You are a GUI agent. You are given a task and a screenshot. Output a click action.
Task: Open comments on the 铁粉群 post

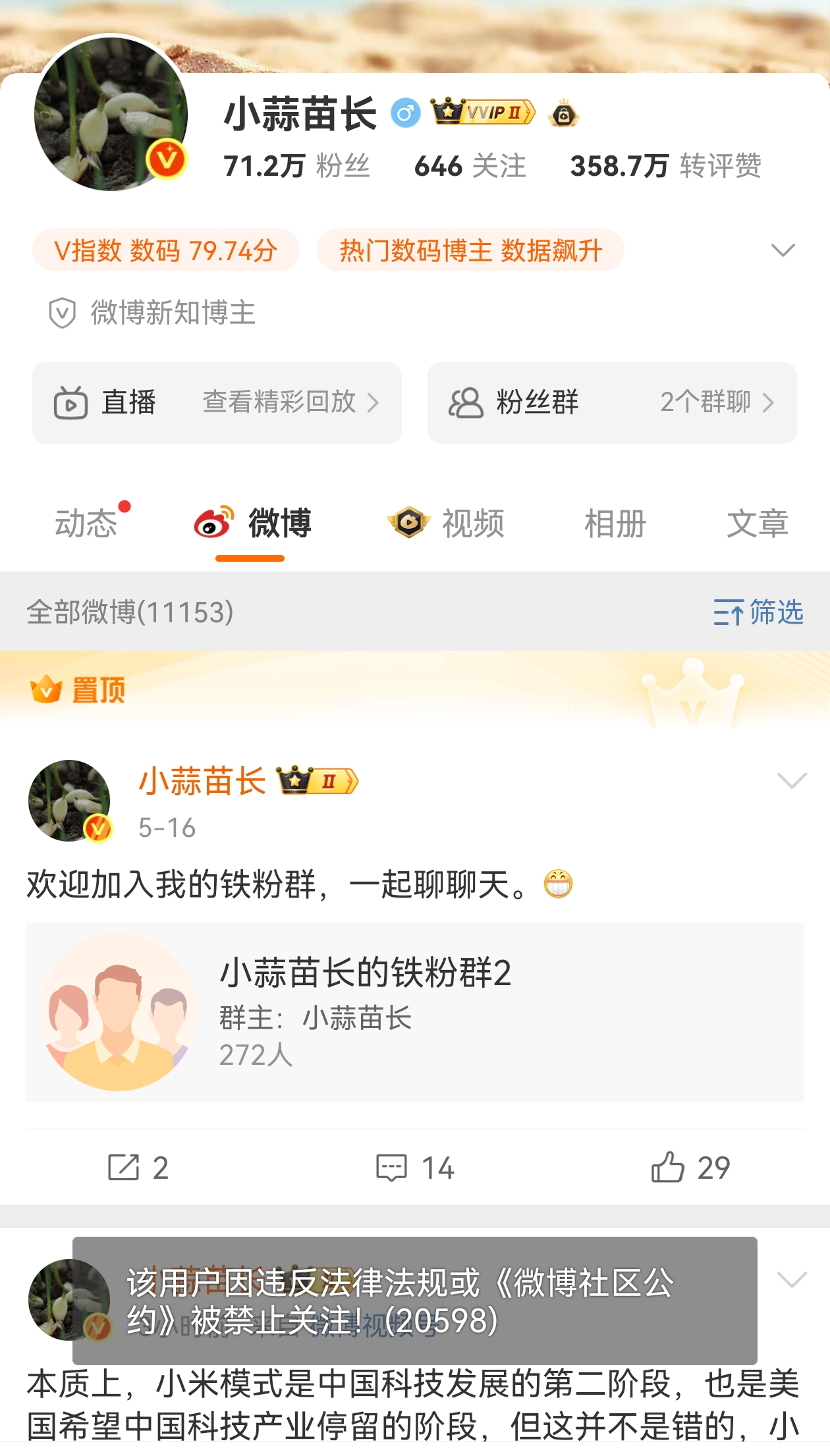(x=415, y=1168)
